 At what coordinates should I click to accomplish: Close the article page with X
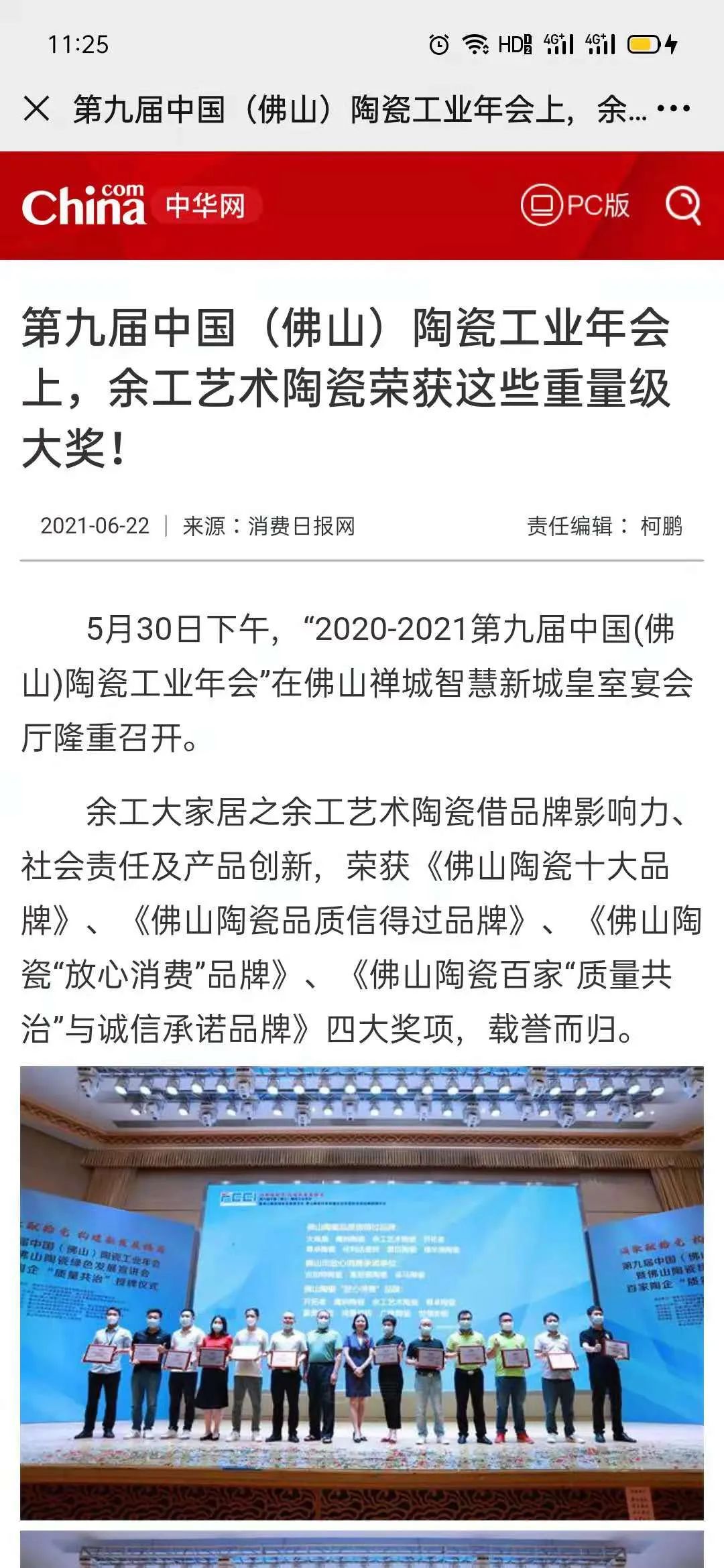pyautogui.click(x=36, y=109)
